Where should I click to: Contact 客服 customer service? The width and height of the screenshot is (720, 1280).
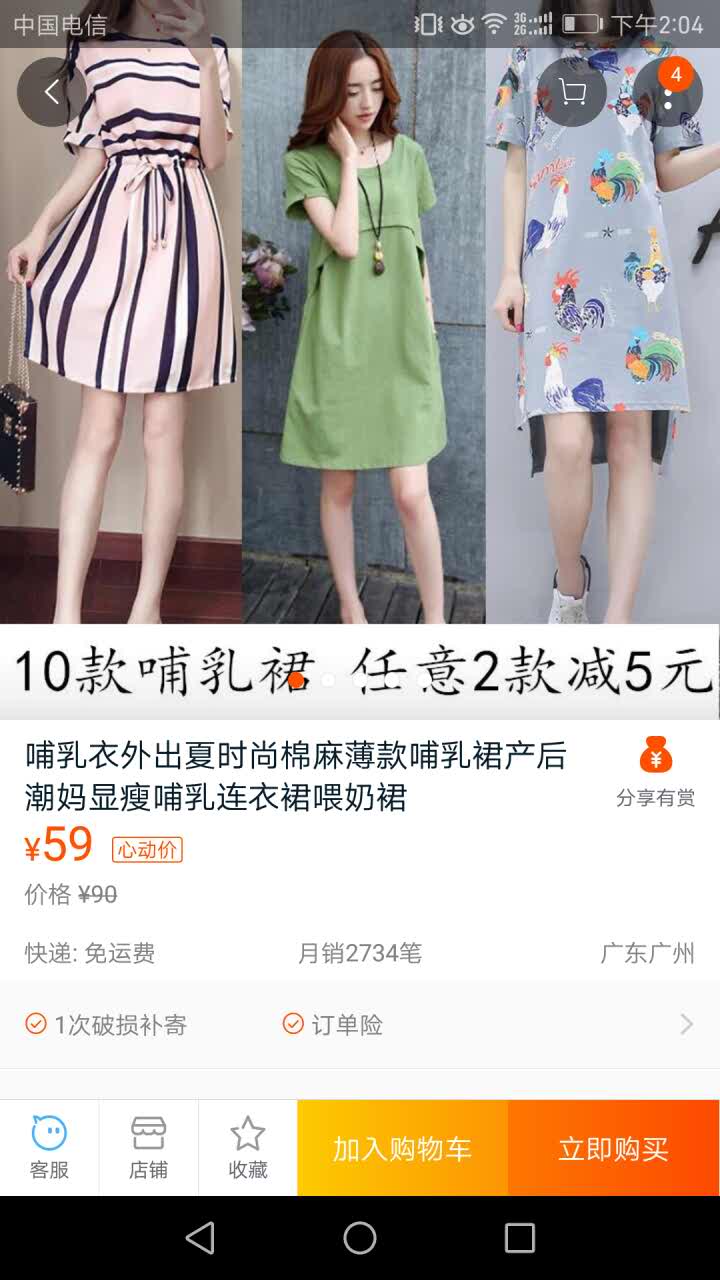tap(49, 1148)
